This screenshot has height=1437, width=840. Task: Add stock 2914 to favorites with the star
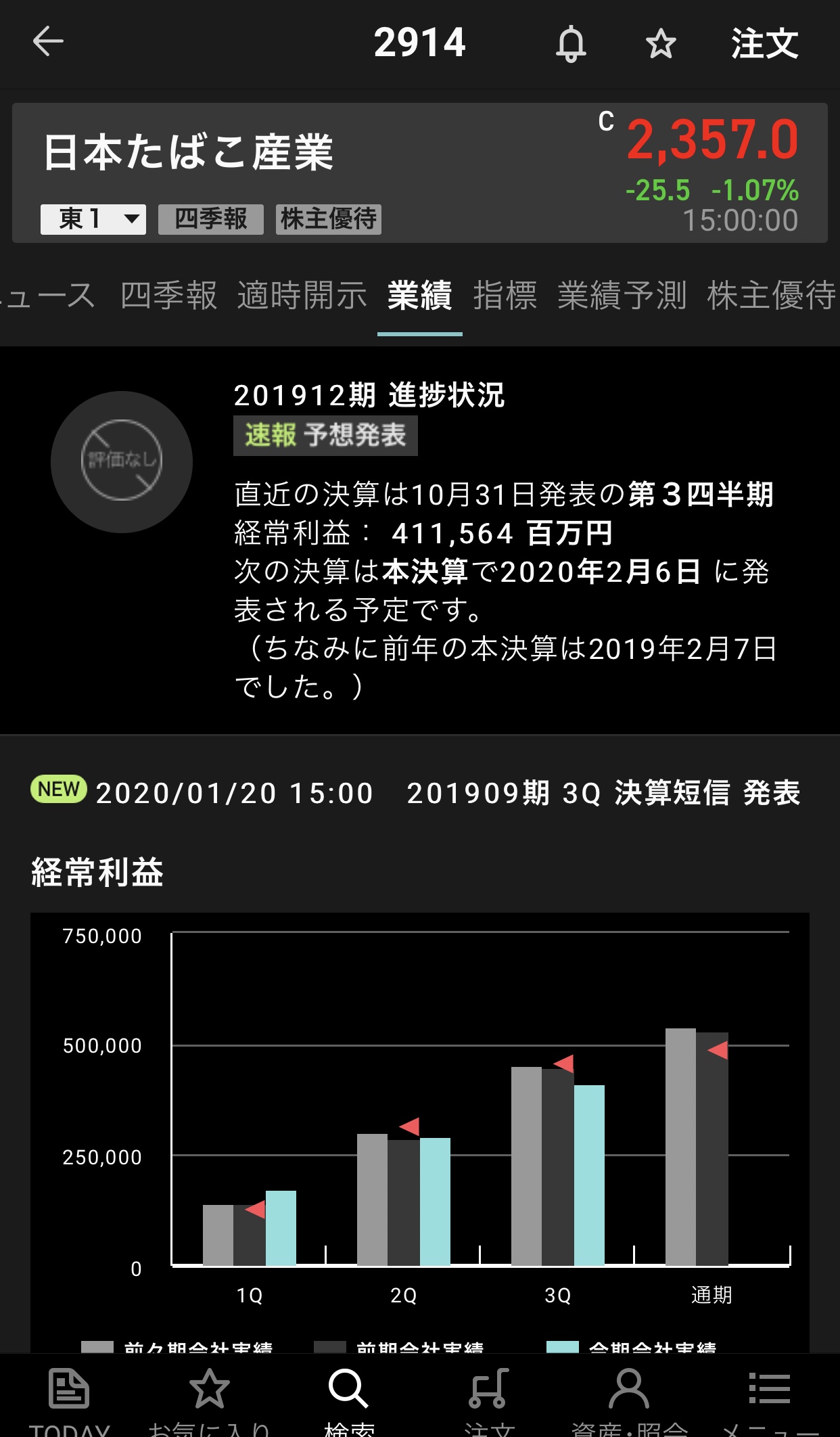pos(660,44)
